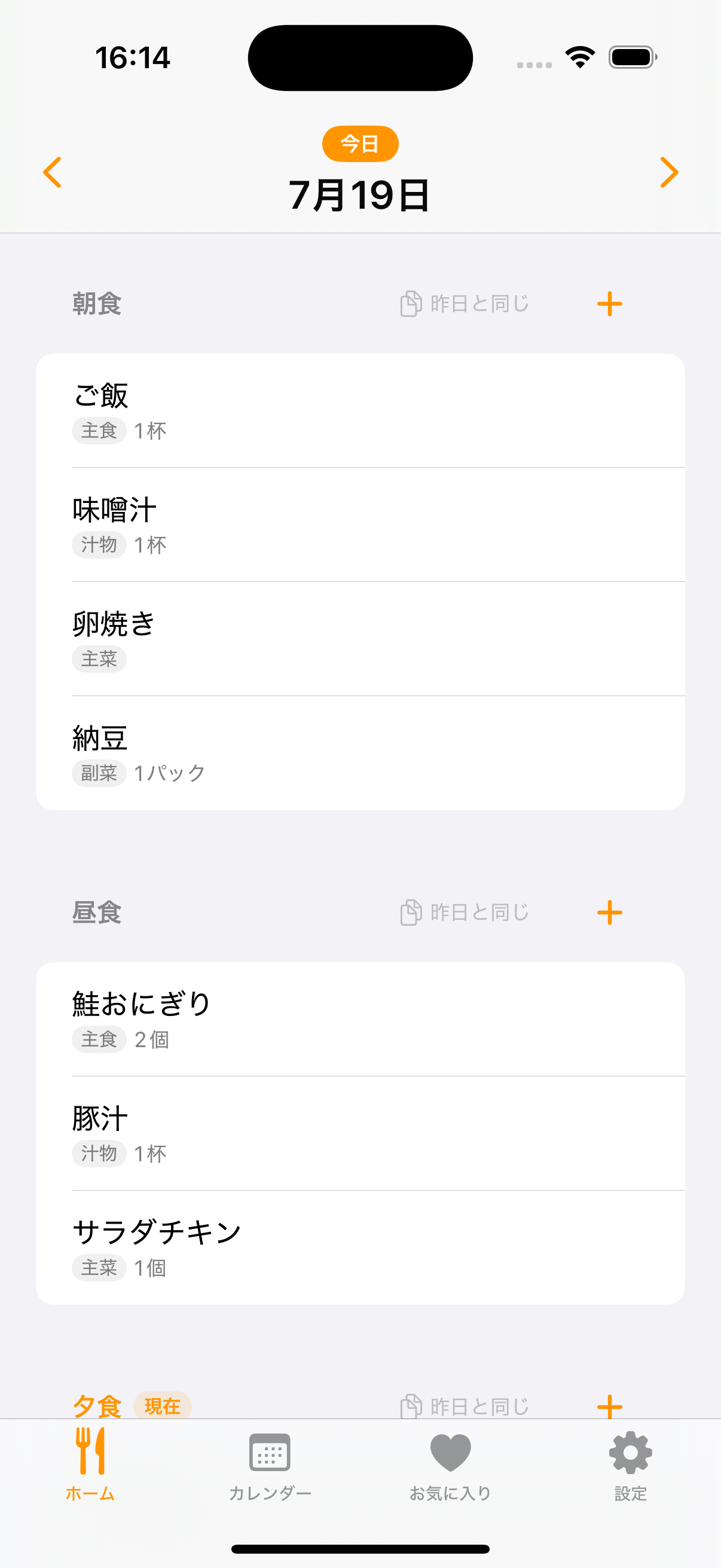
Task: Open the サラダチキン entry
Action: [360, 1248]
